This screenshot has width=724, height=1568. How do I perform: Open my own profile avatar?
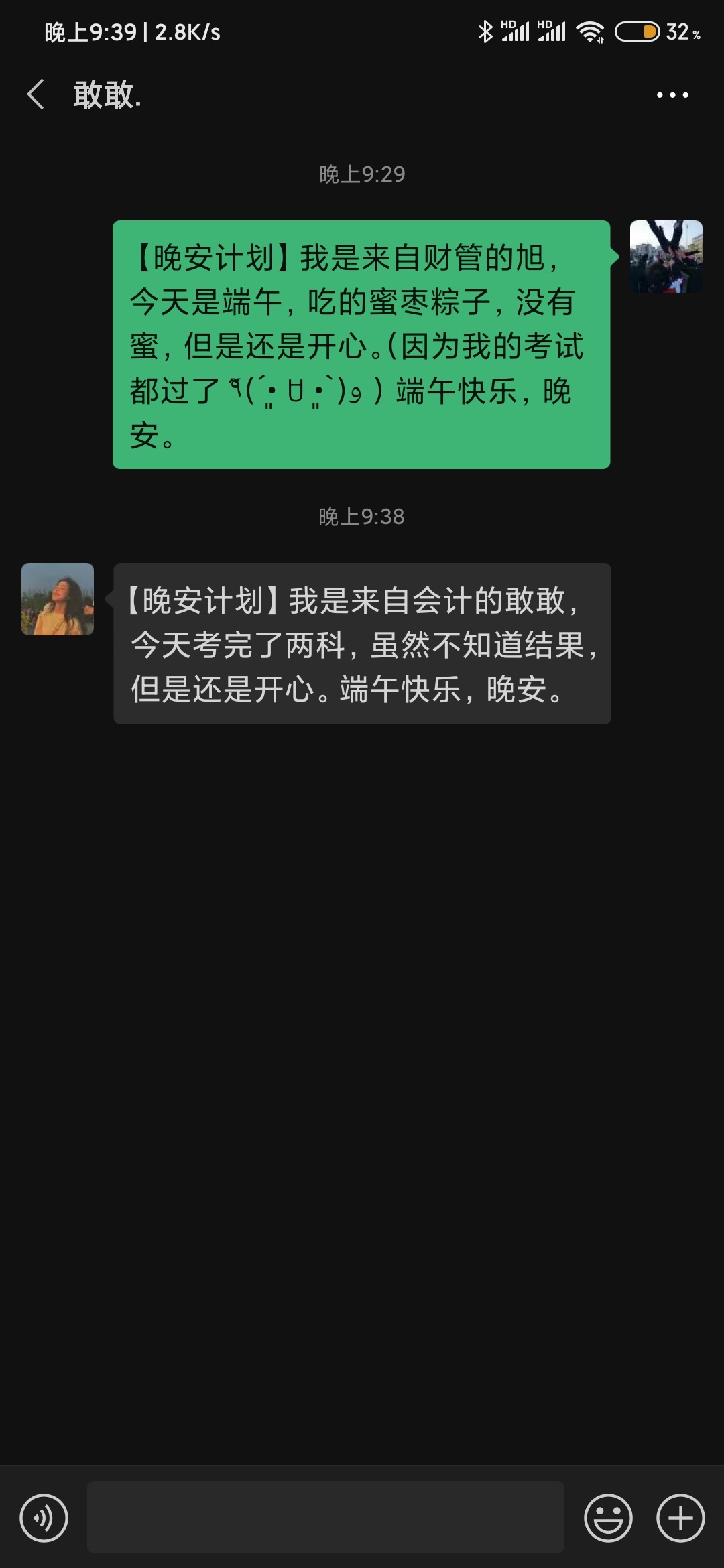[666, 257]
